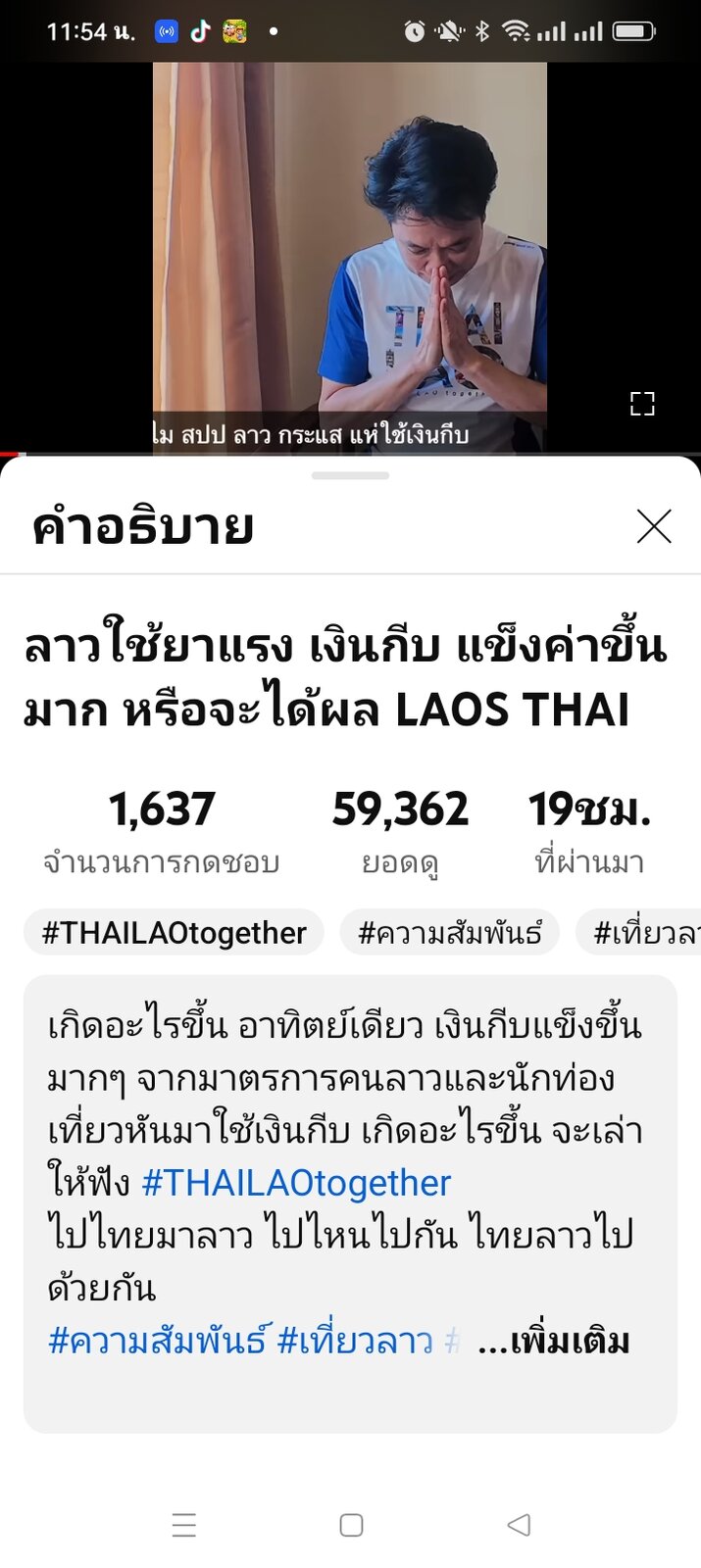The image size is (701, 1568).
Task: Open the #THAILAOtogether hashtag chip
Action: (174, 932)
